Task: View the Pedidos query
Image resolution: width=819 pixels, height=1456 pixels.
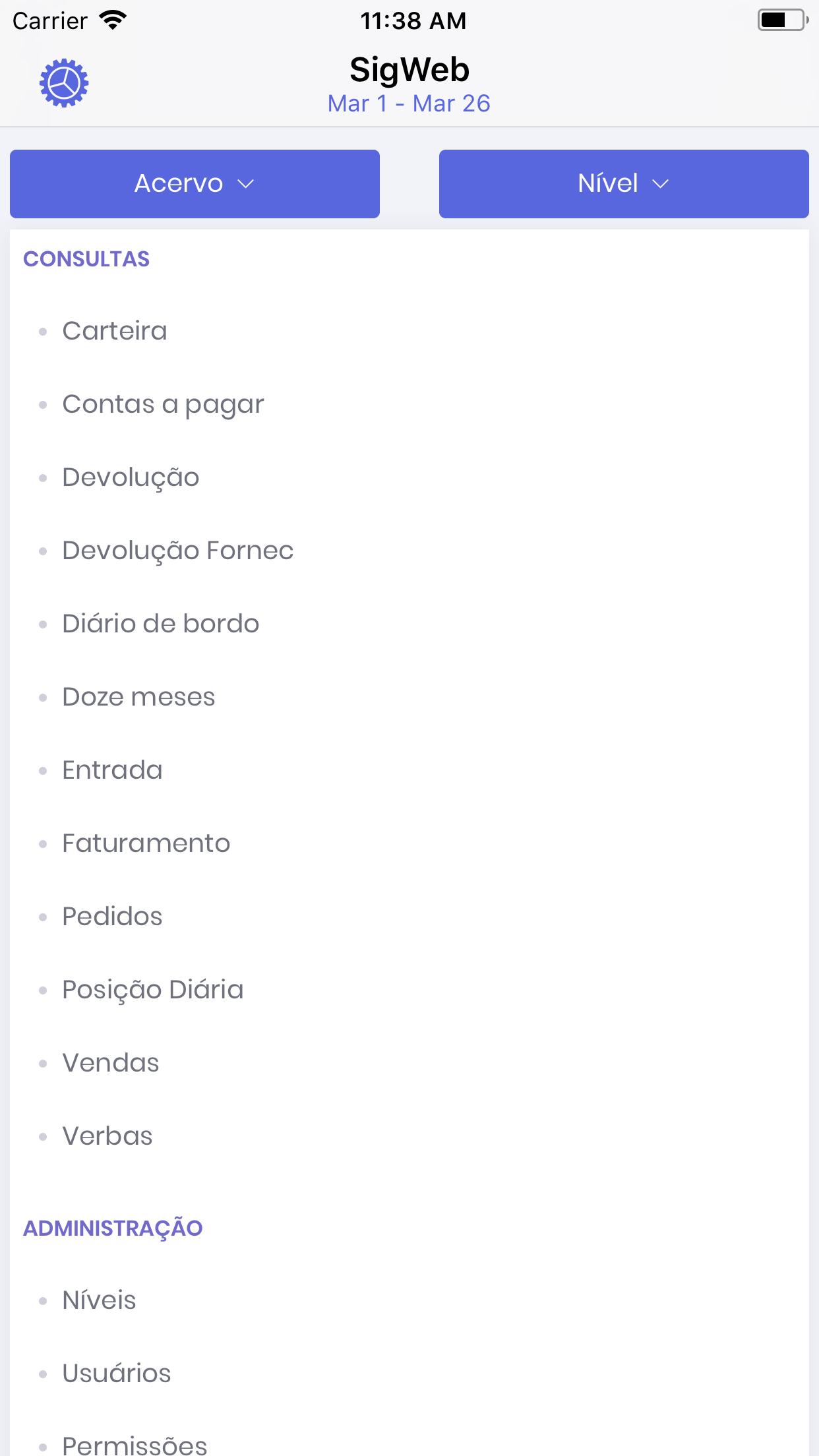Action: pos(112,917)
